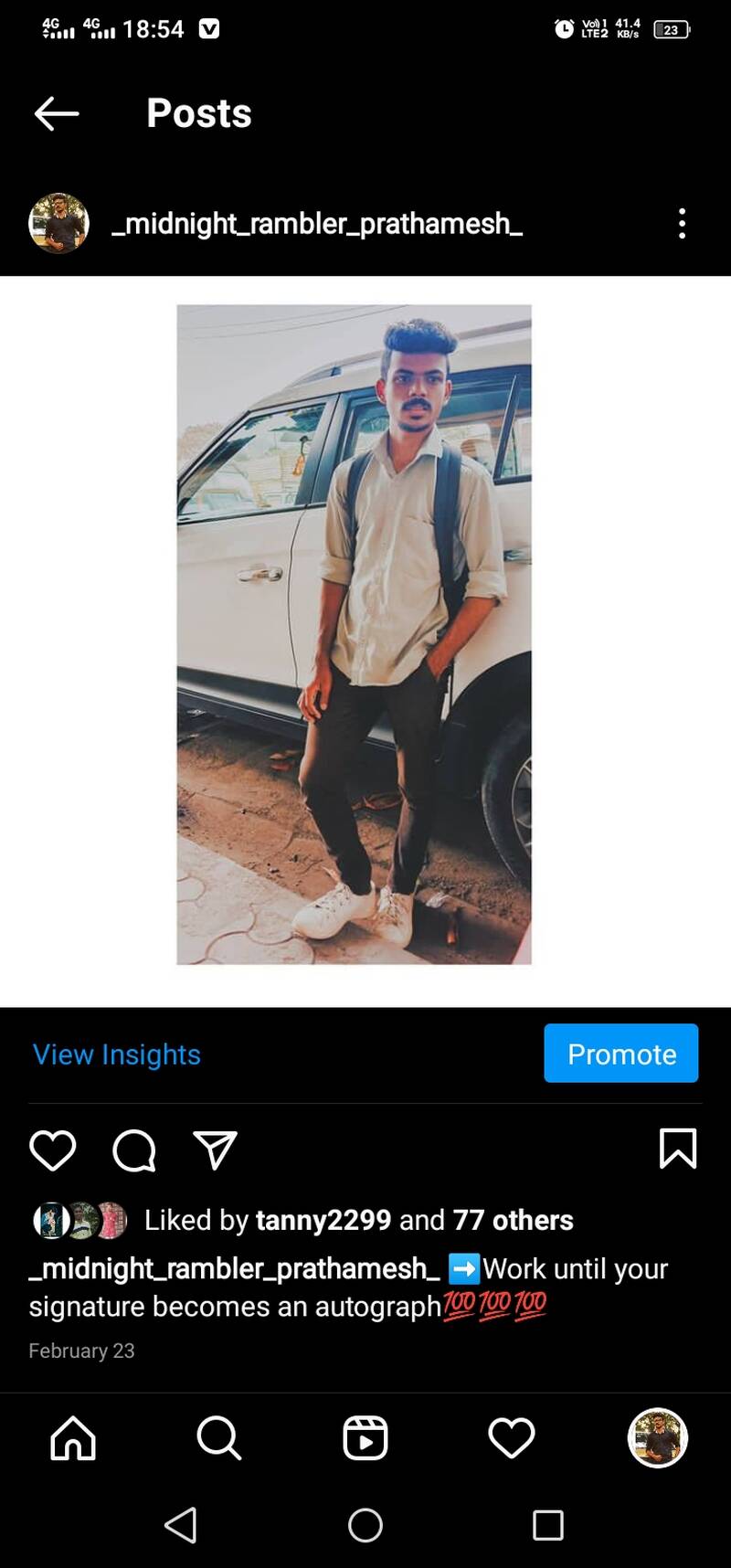Open the profile picture in the post header
The width and height of the screenshot is (731, 1568).
tap(58, 224)
